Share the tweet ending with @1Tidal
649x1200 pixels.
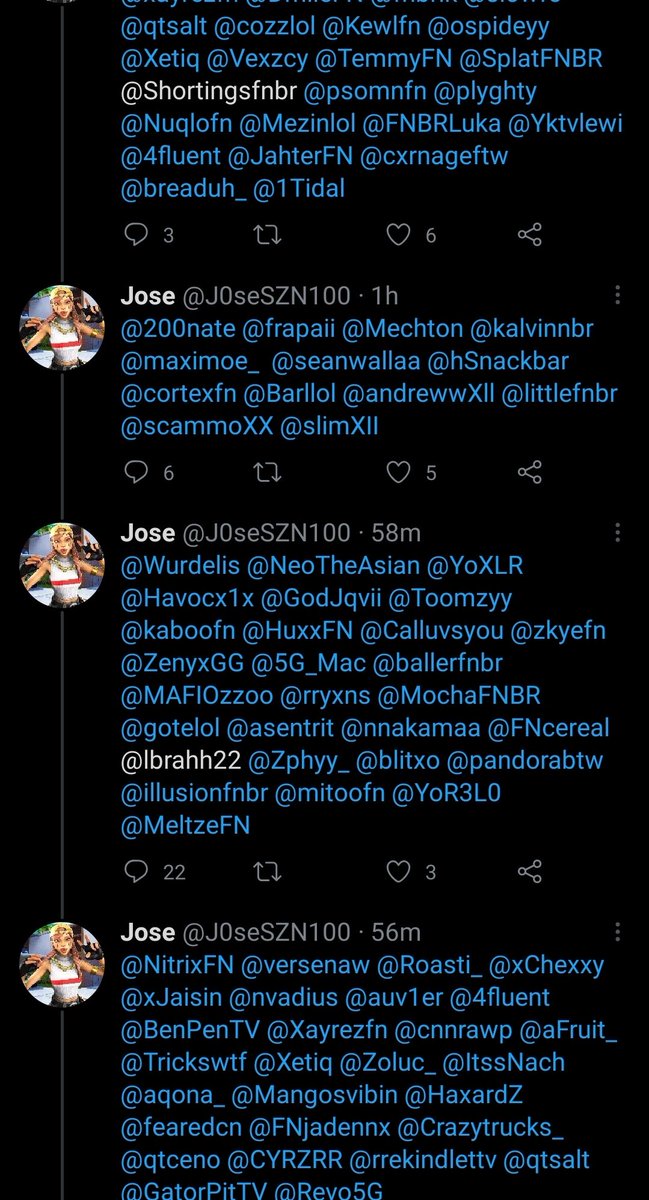530,235
